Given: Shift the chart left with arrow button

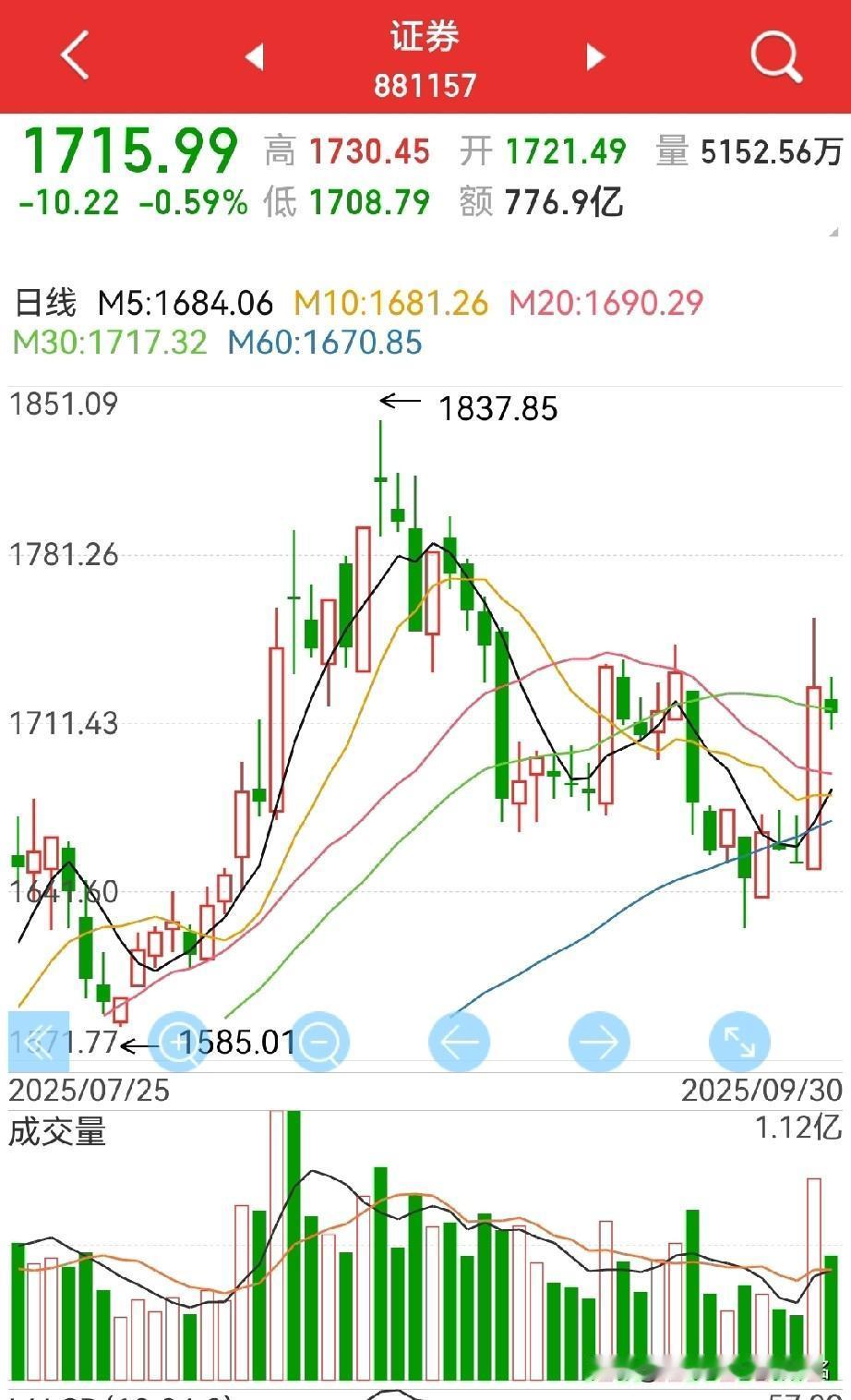Looking at the screenshot, I should [459, 1042].
